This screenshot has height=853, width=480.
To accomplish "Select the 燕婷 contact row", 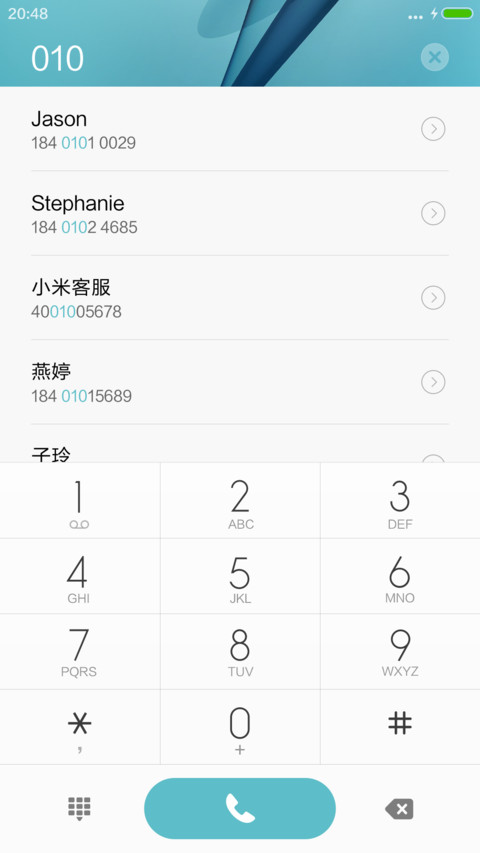I will point(239,382).
